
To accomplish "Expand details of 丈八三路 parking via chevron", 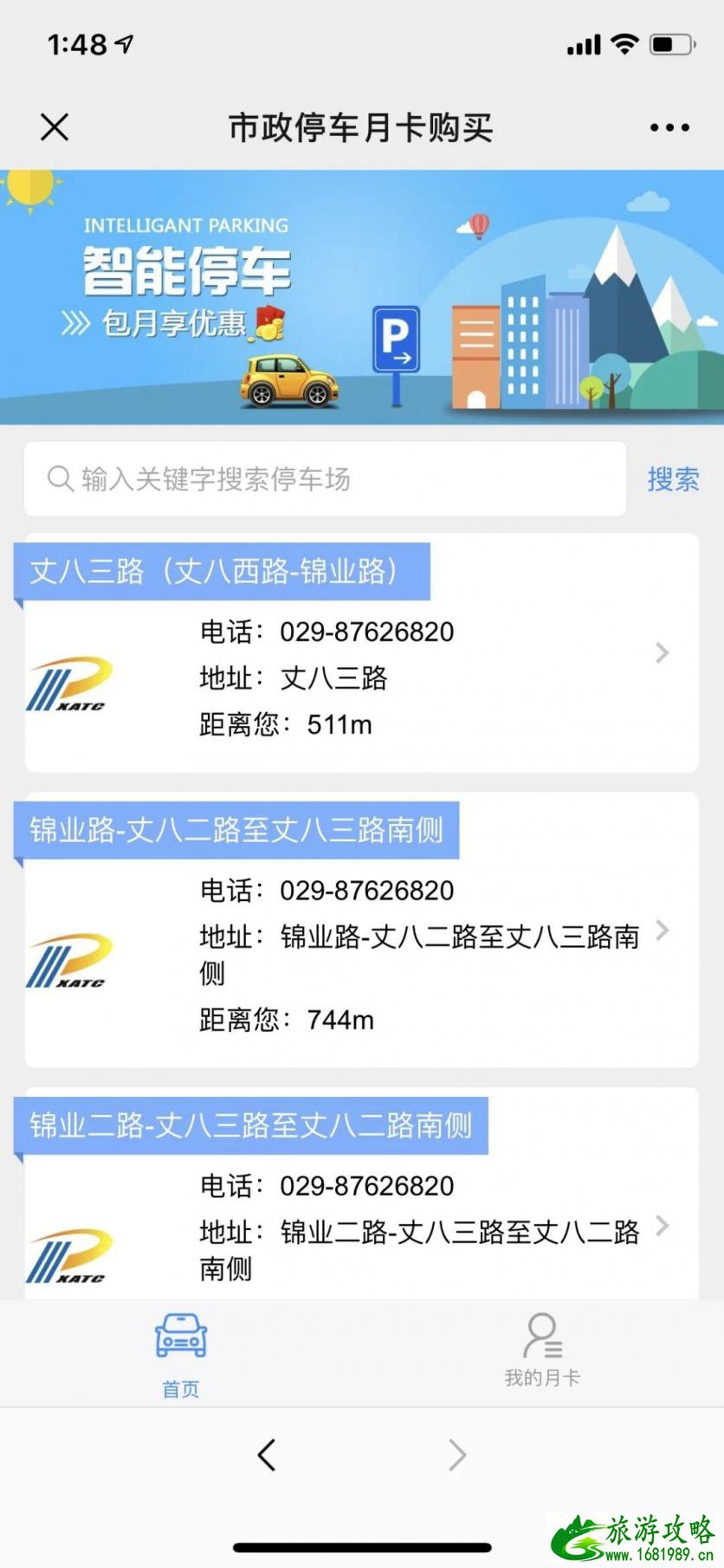I will coord(662,652).
